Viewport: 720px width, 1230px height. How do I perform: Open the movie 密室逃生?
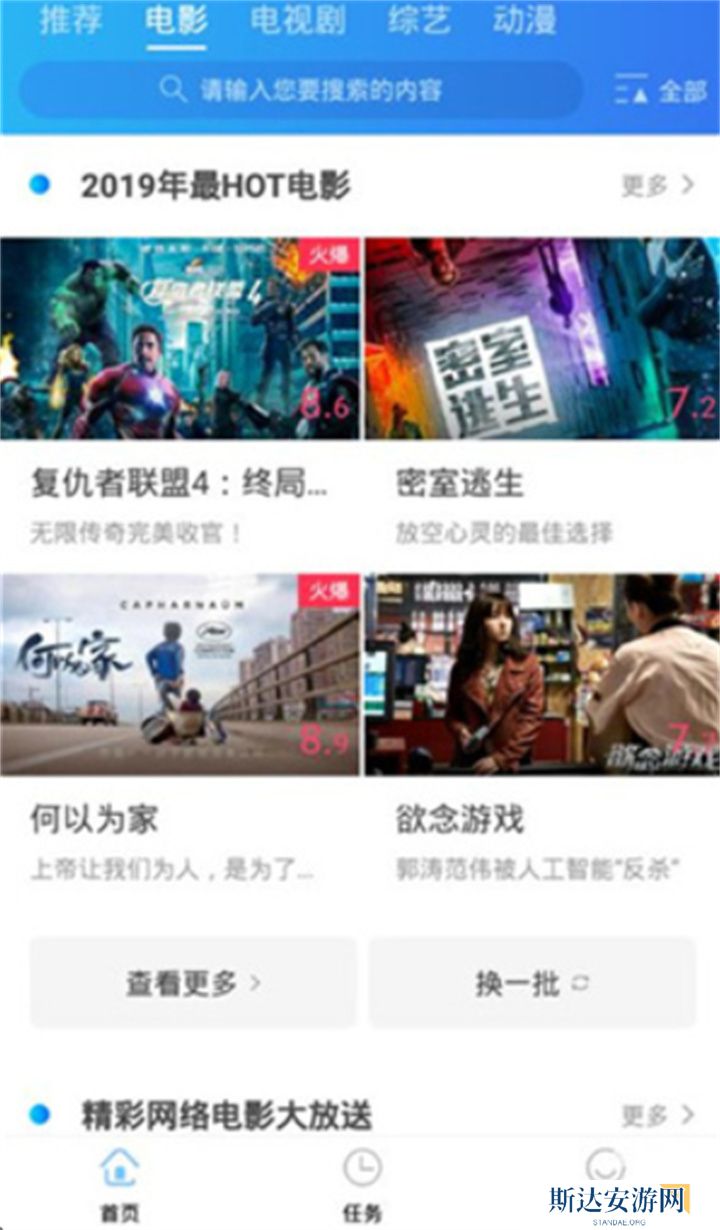[541, 340]
